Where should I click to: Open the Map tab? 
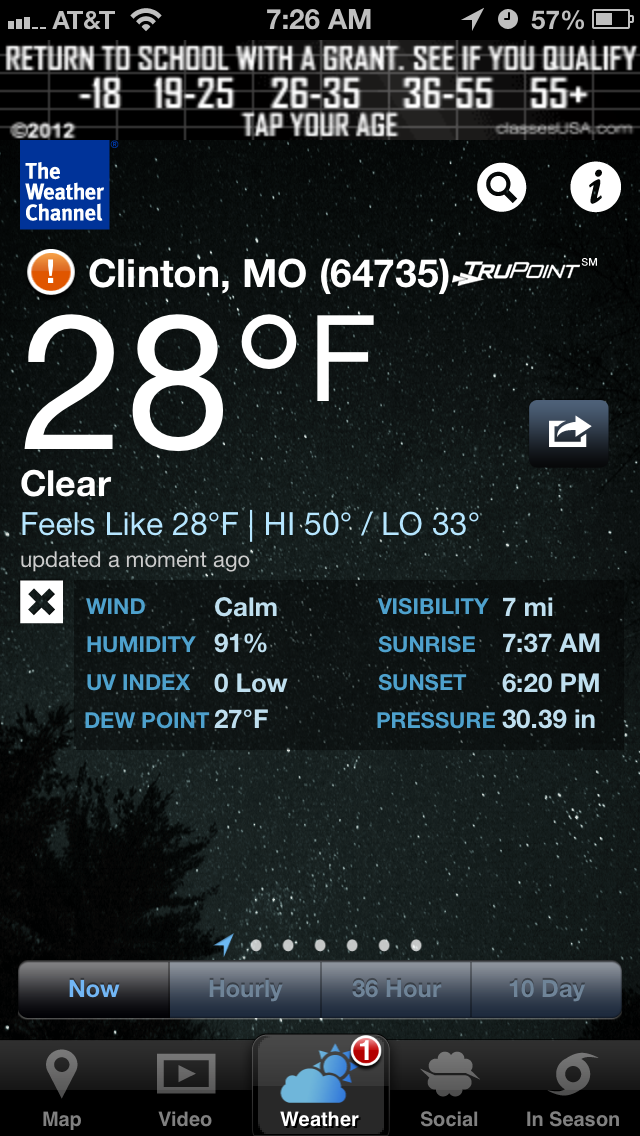tap(62, 1089)
